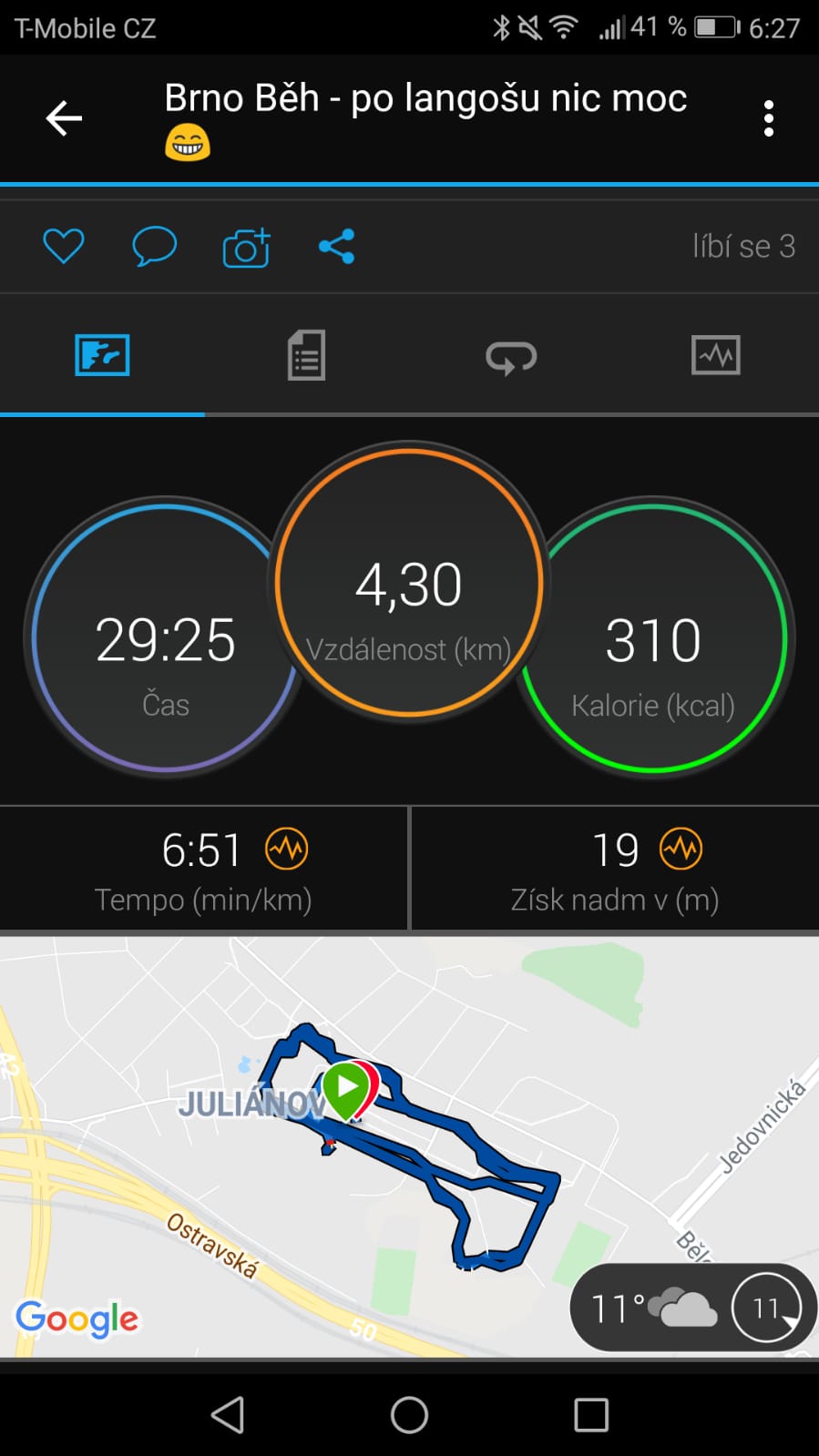819x1456 pixels.
Task: Select the overview map tab
Action: coord(102,355)
